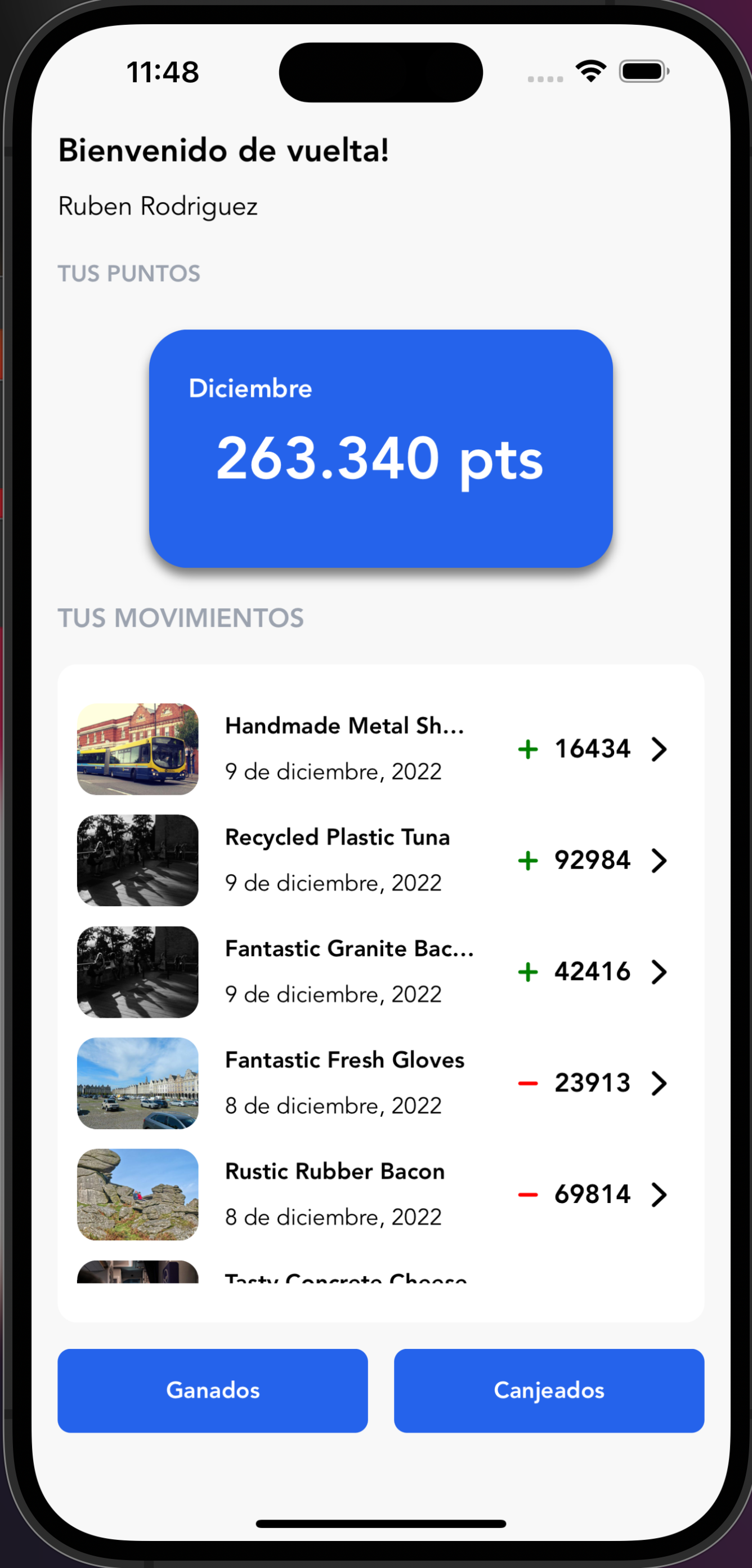Tap the red minus icon on Fantastic Fresh Gloves
Image resolution: width=752 pixels, height=1568 pixels.
point(527,1083)
